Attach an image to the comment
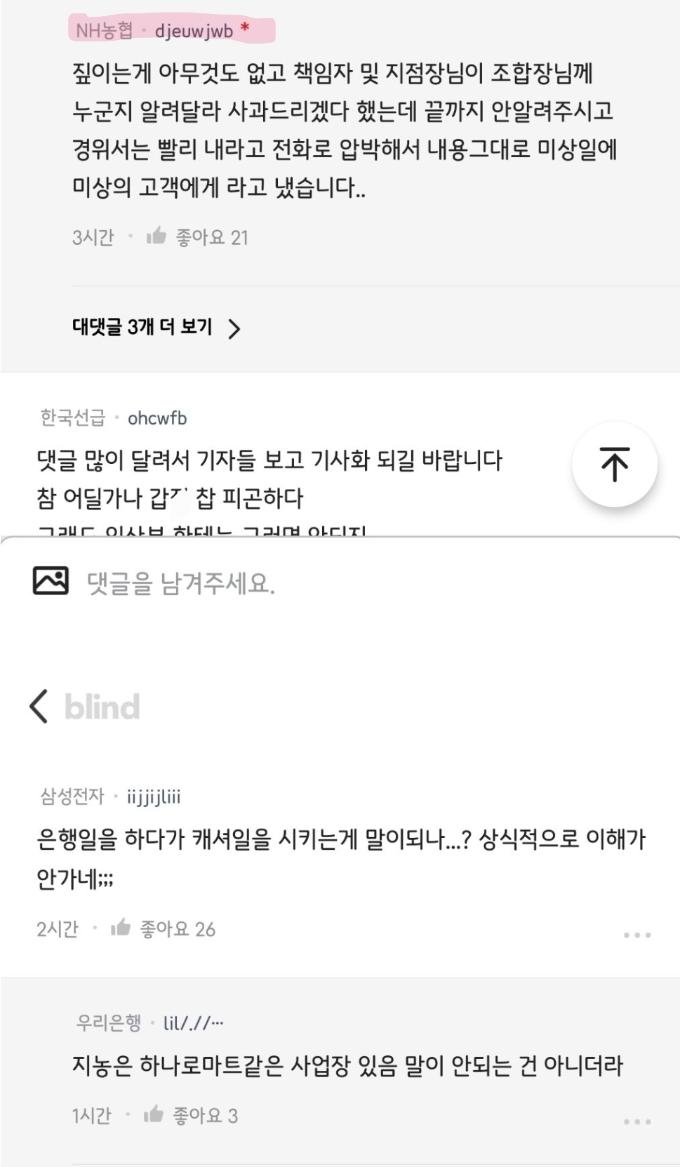The width and height of the screenshot is (680, 1167). pos(50,581)
